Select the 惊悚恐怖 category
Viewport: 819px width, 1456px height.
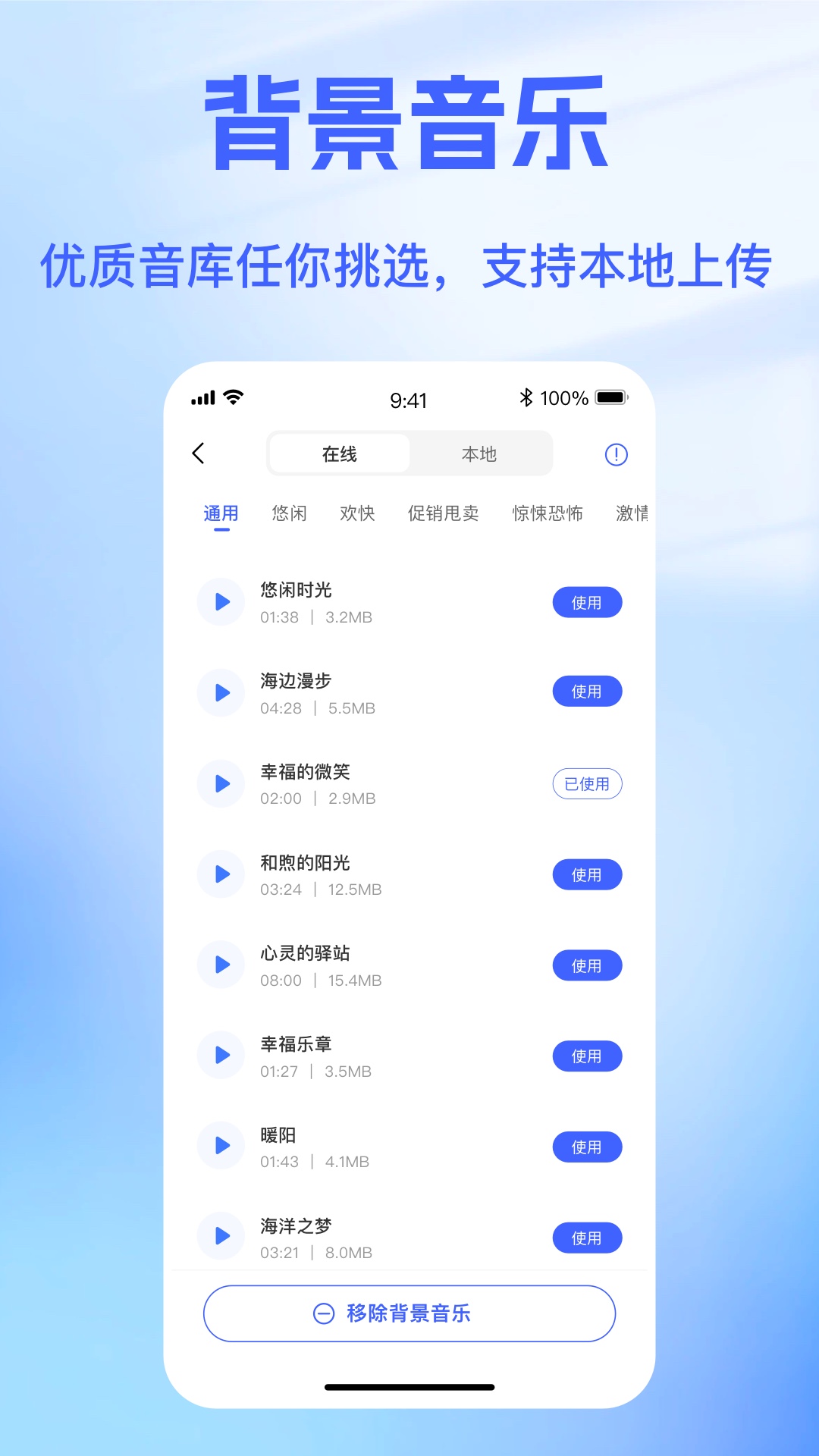click(548, 513)
